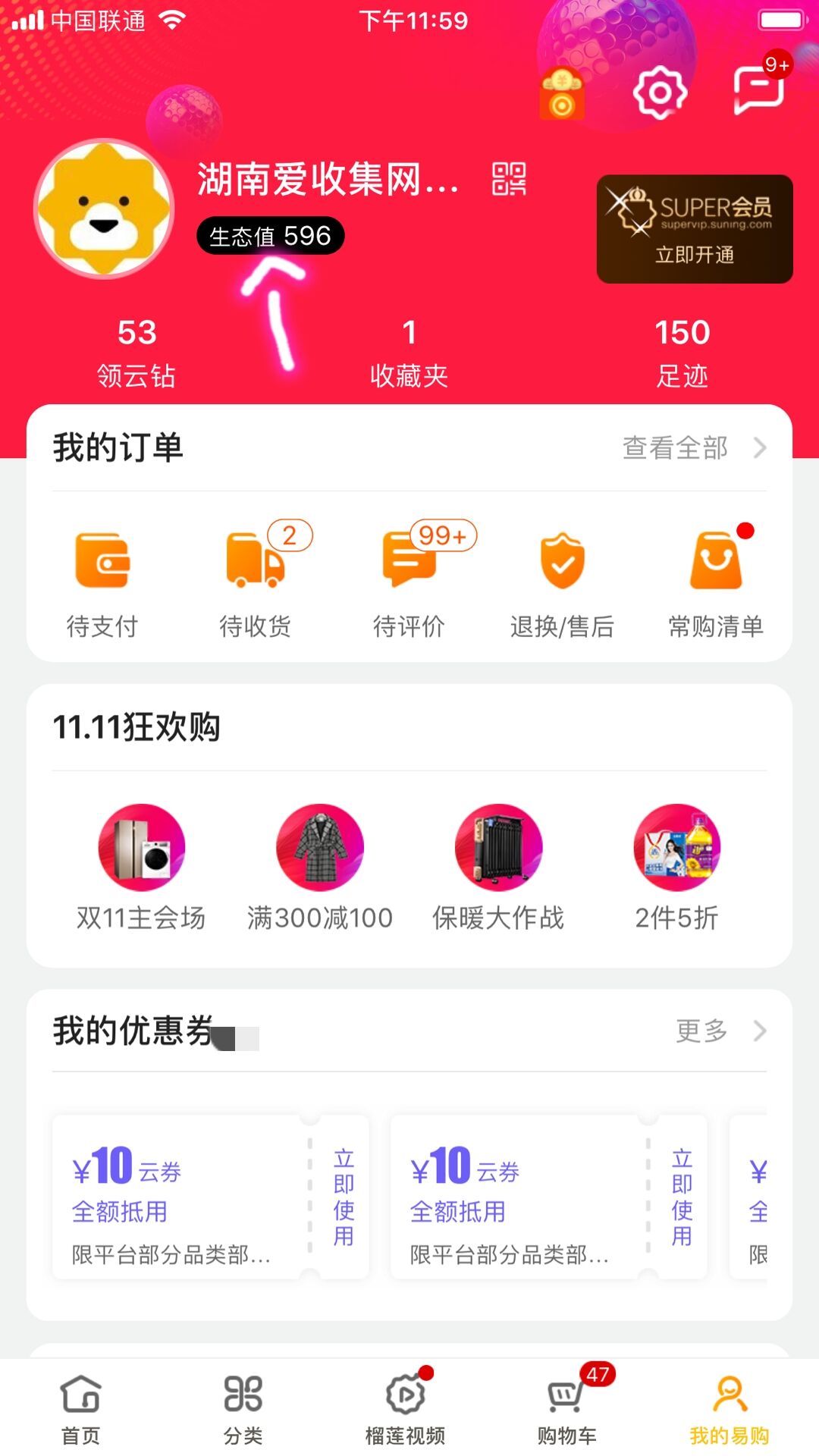Viewport: 819px width, 1456px height.
Task: Tap the red envelope icon
Action: point(561,95)
